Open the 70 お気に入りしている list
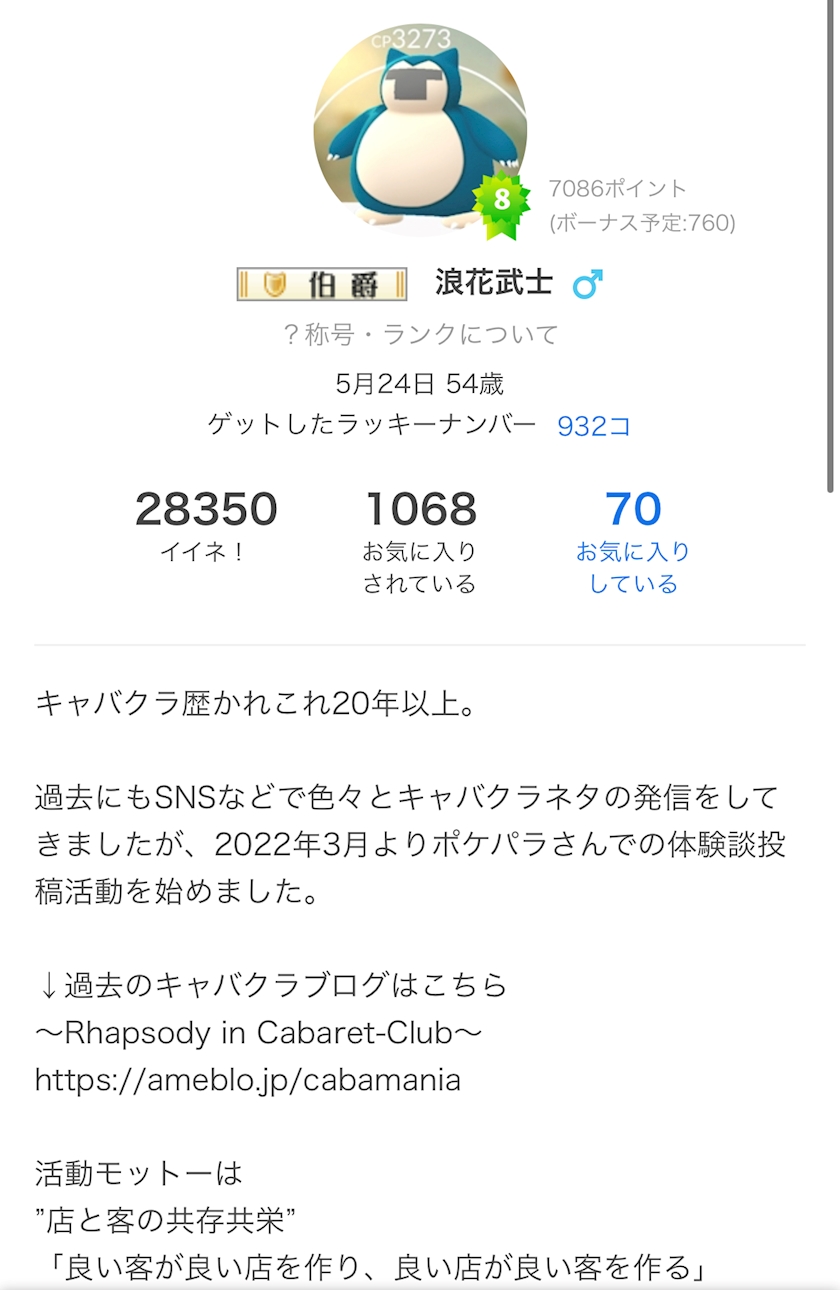 633,540
